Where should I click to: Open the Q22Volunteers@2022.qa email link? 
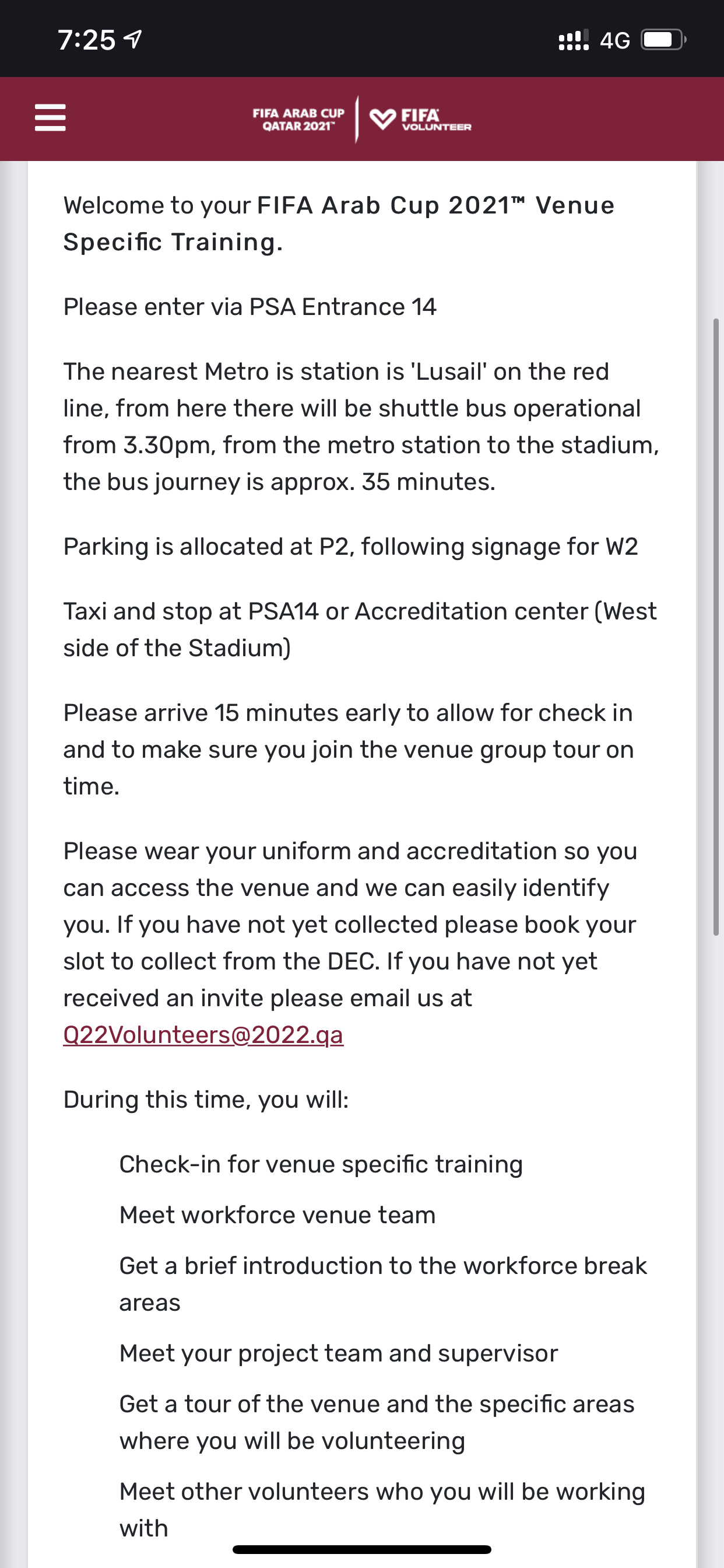203,1035
